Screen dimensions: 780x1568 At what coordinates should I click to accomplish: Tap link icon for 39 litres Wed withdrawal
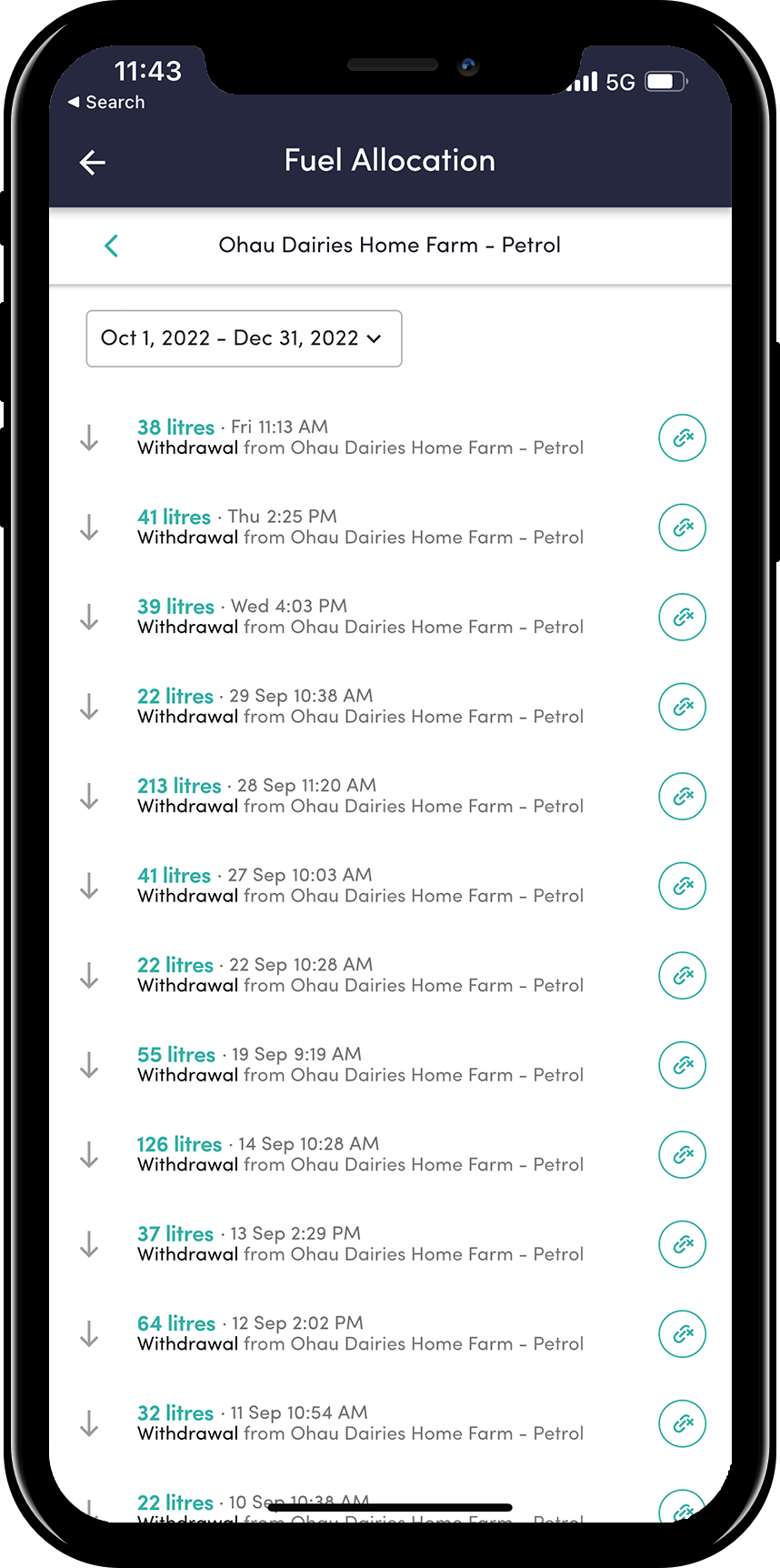click(x=682, y=618)
